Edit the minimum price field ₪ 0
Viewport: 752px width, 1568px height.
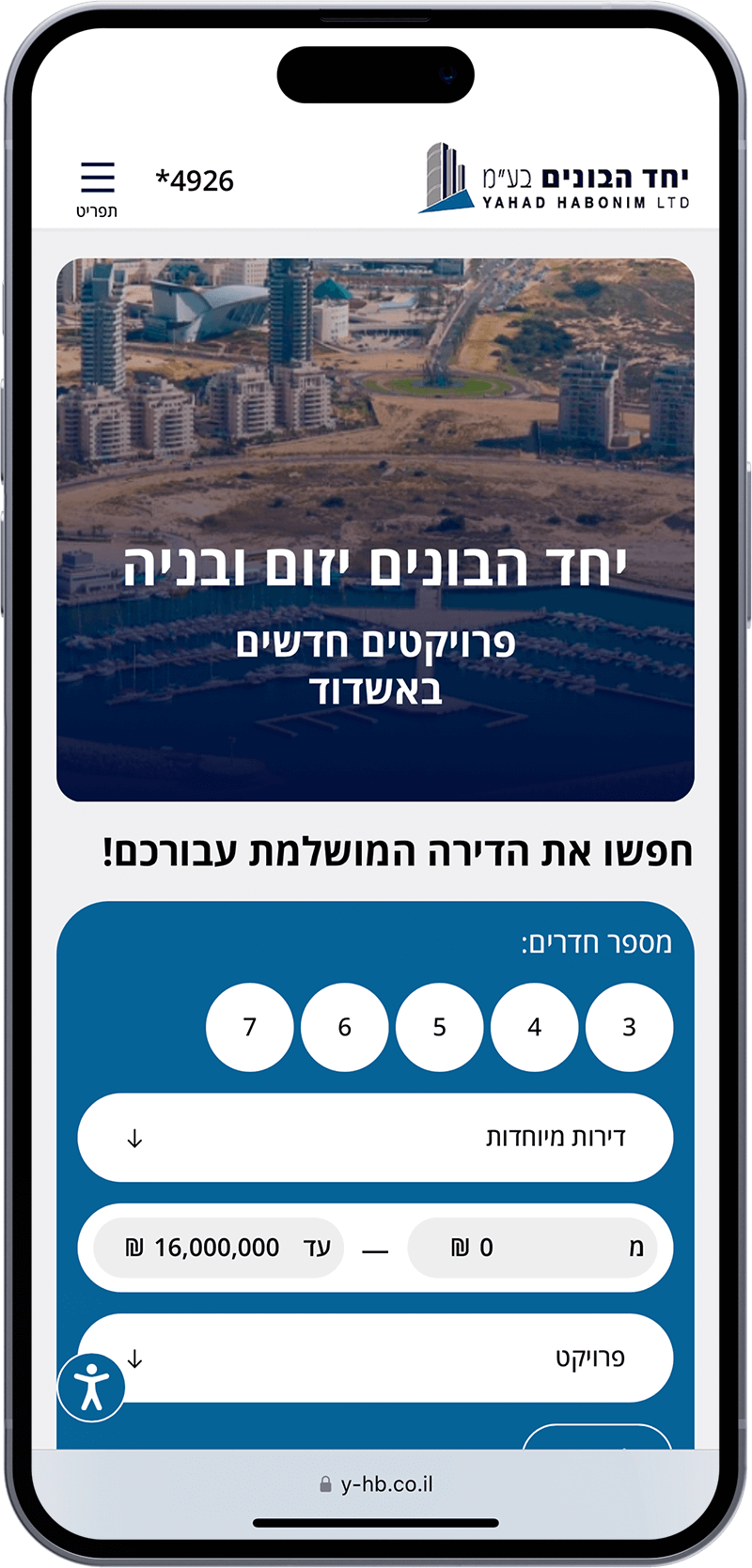click(x=531, y=1248)
